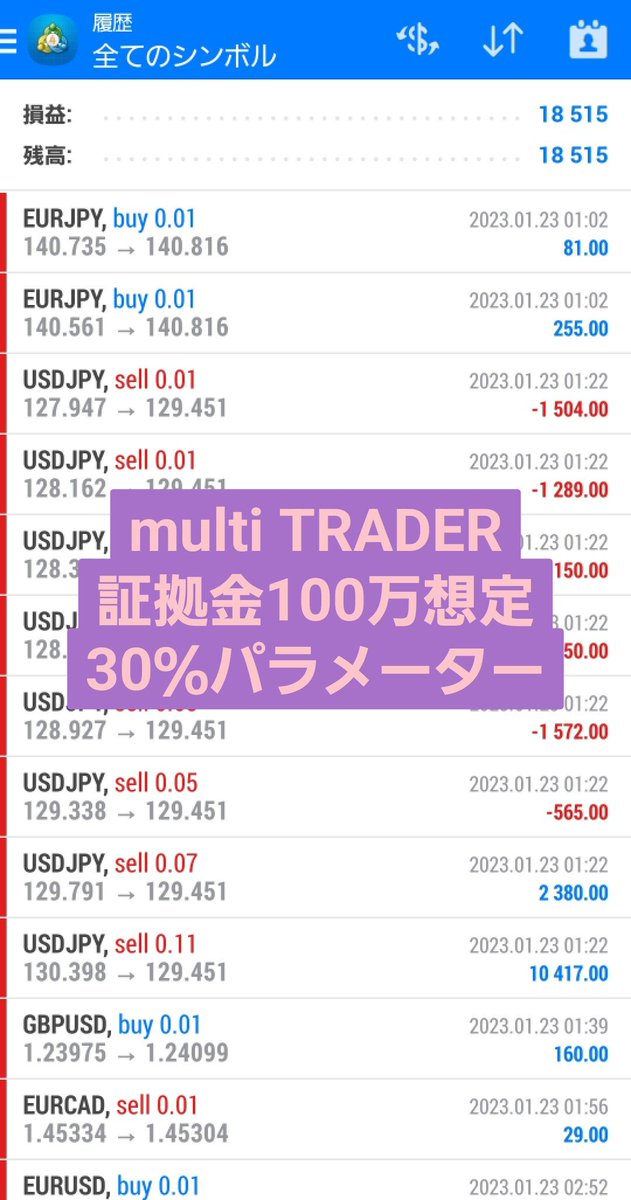Open the hamburger side menu

click(x=8, y=40)
